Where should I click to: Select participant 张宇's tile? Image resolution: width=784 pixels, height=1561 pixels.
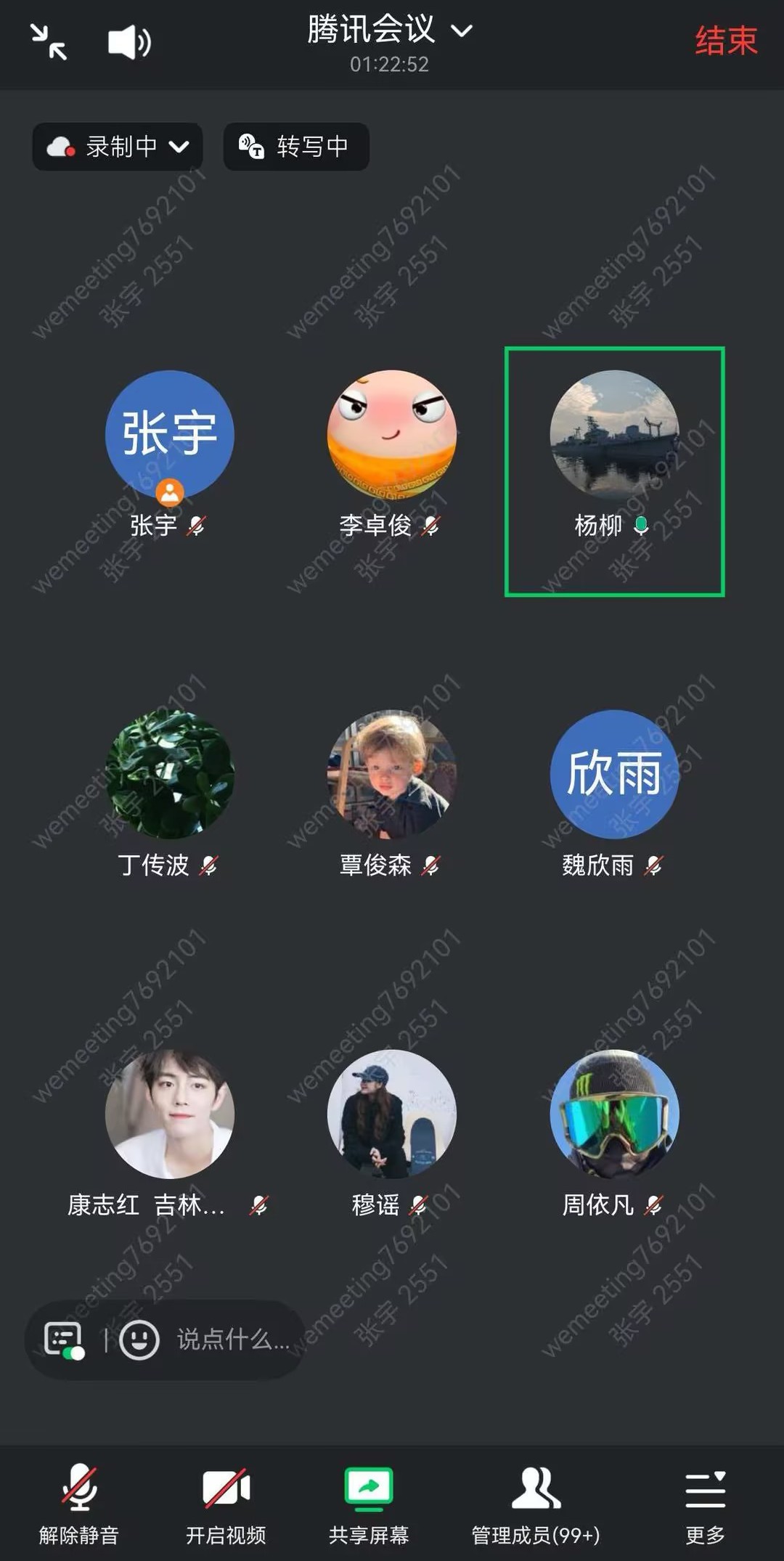[169, 436]
